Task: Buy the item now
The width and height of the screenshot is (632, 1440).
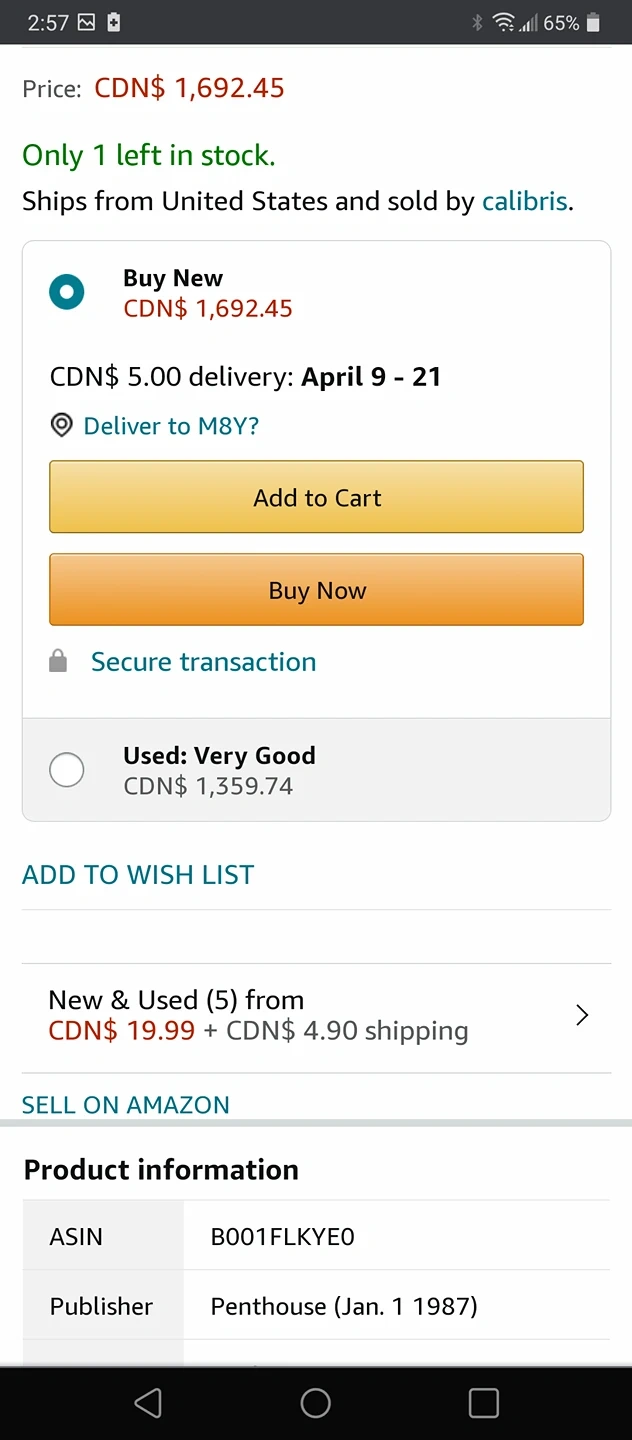Action: (316, 590)
